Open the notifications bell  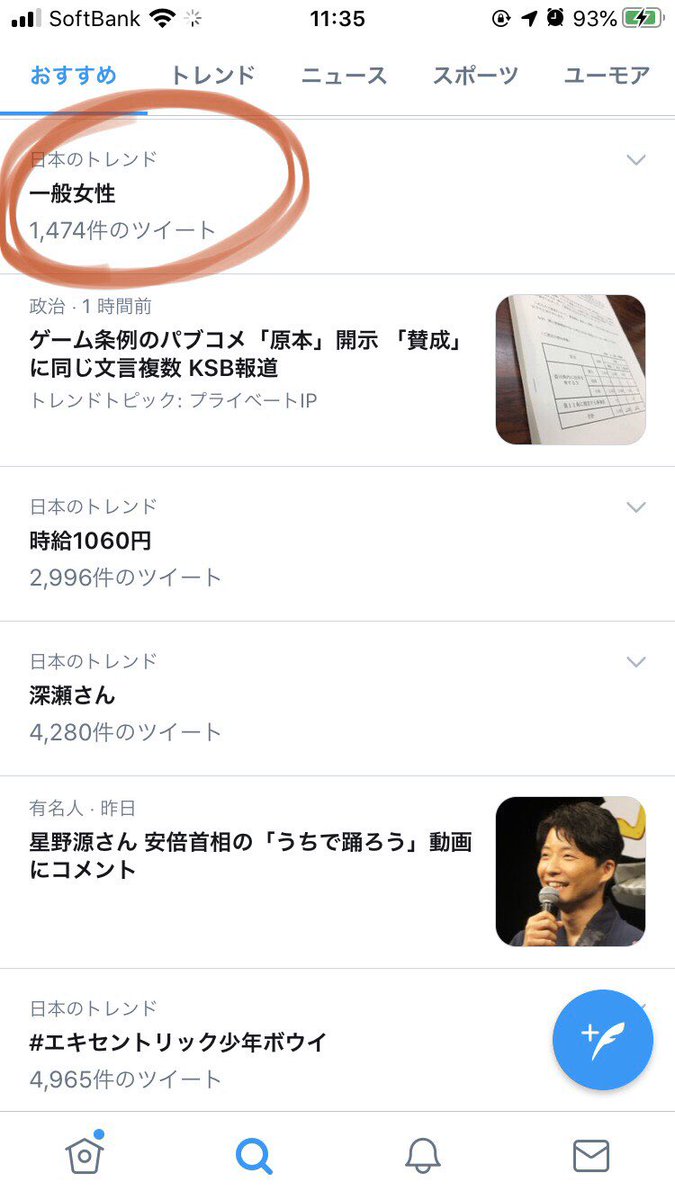tap(422, 1156)
